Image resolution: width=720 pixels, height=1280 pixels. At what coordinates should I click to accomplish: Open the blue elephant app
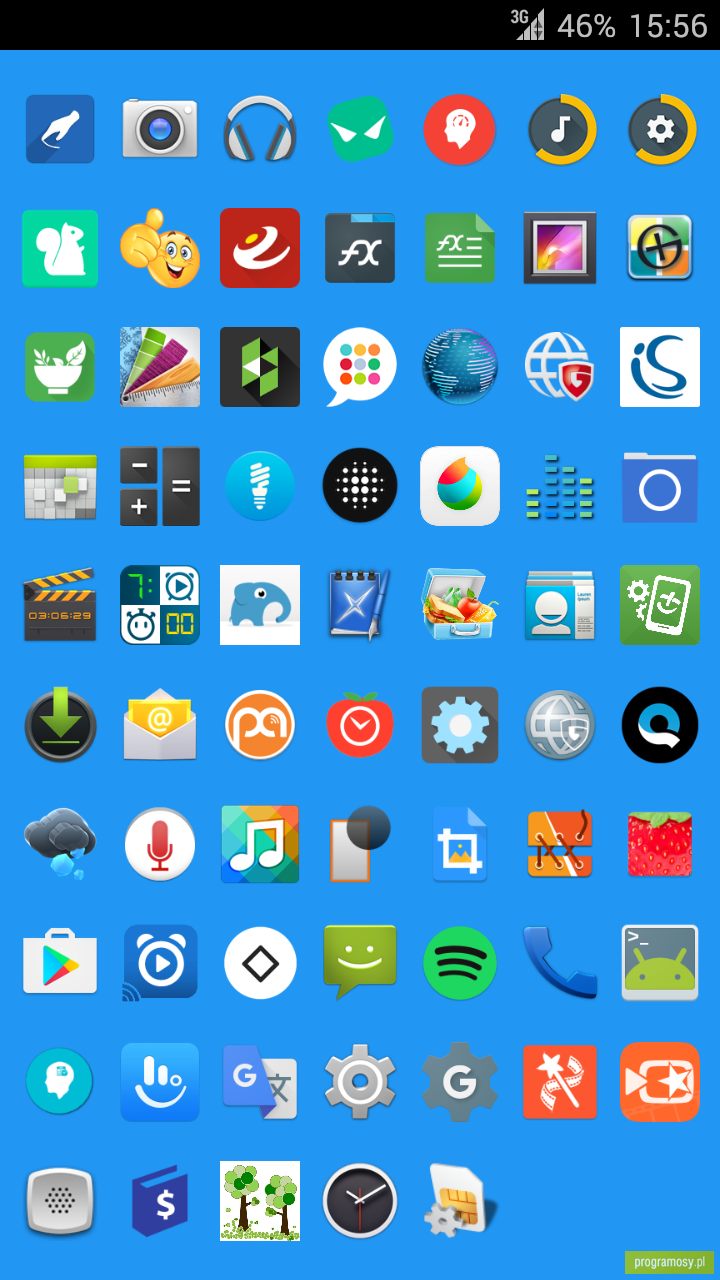pos(260,605)
